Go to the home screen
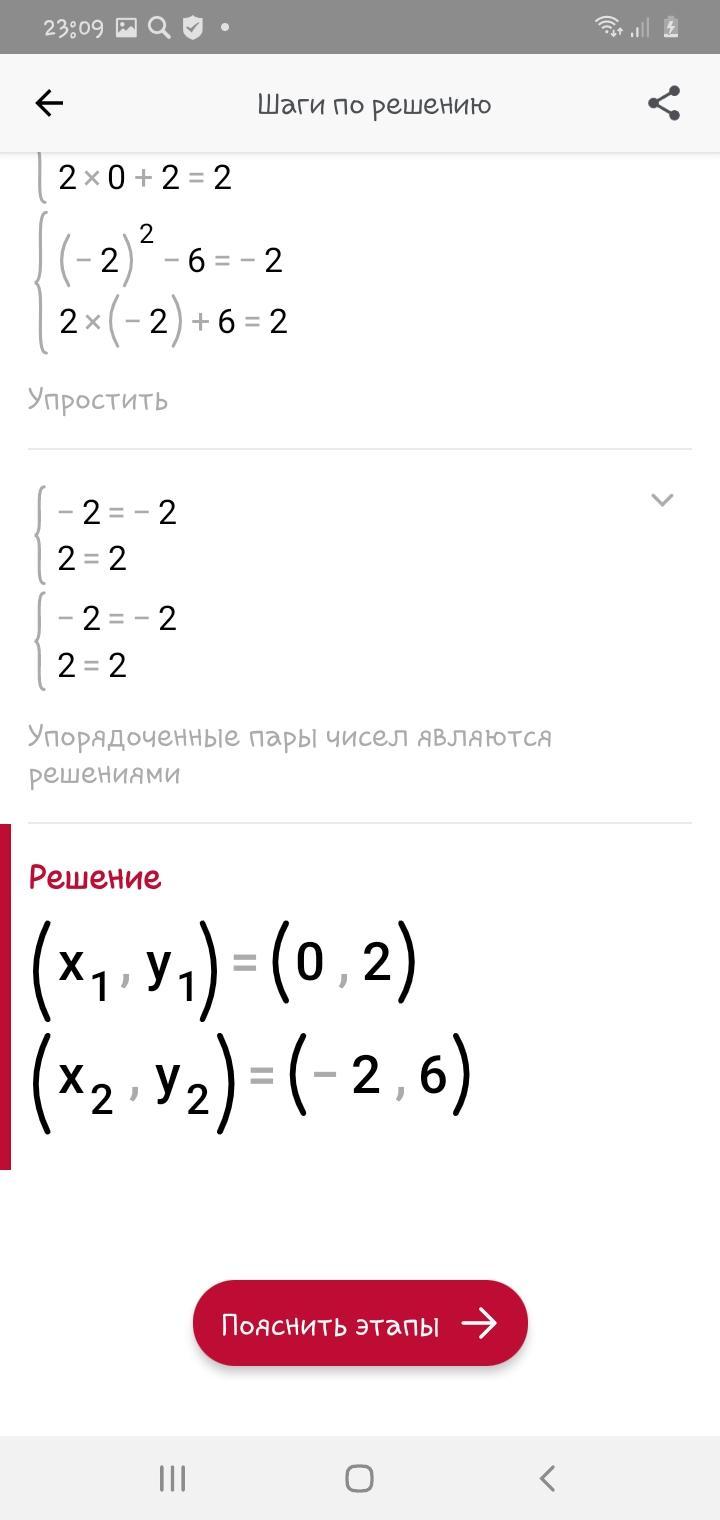 [359, 1478]
